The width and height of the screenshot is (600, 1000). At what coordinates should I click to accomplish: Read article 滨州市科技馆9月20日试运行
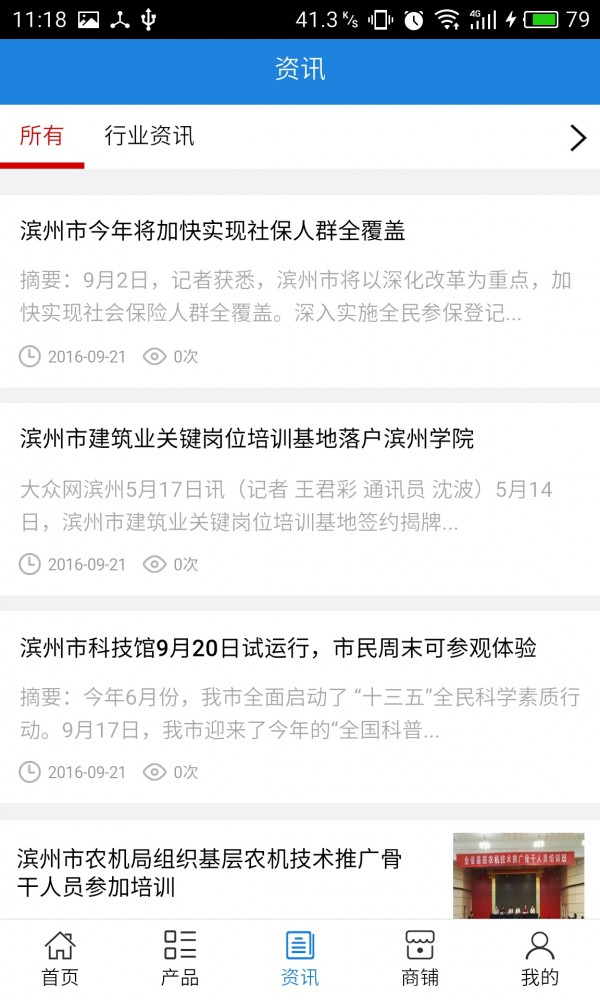[278, 648]
